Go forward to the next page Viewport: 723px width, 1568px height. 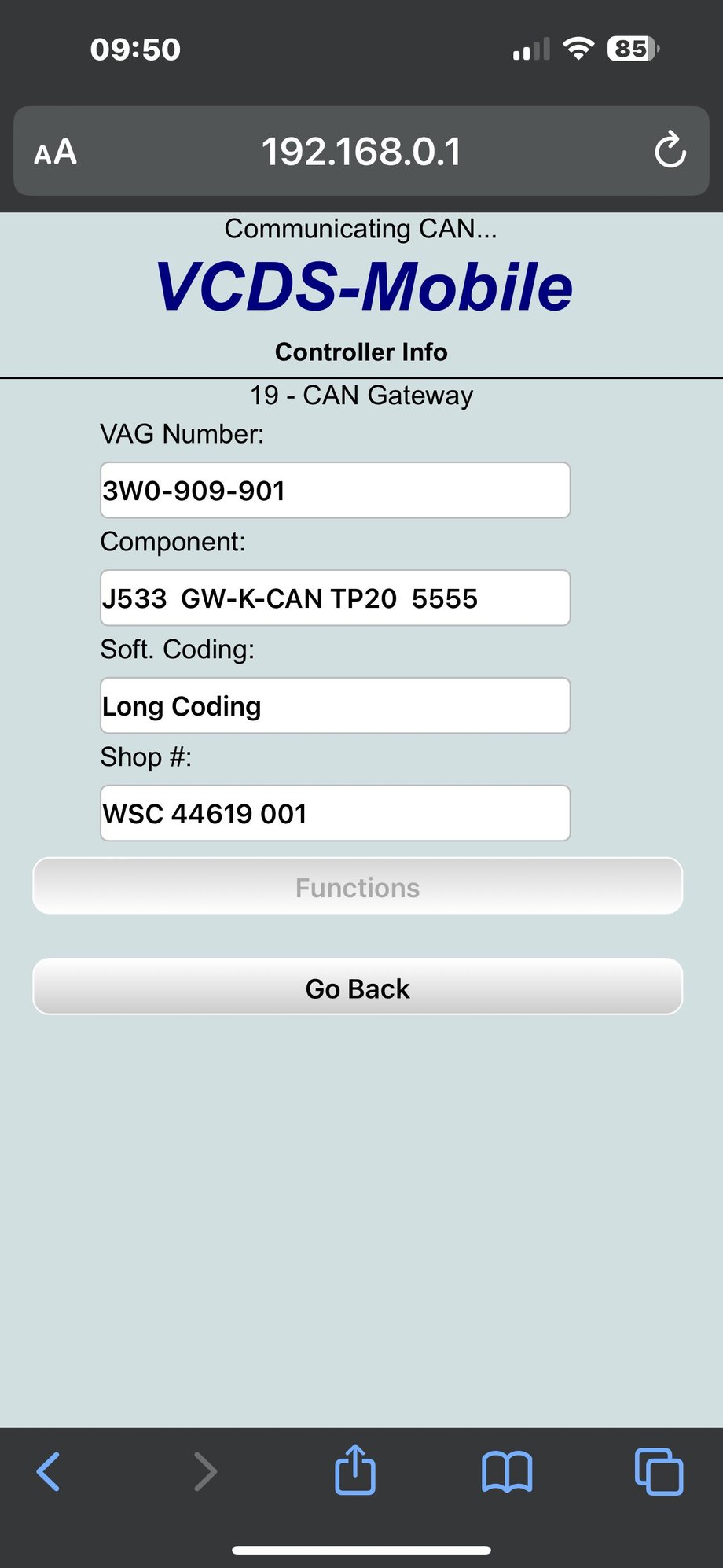click(204, 1471)
